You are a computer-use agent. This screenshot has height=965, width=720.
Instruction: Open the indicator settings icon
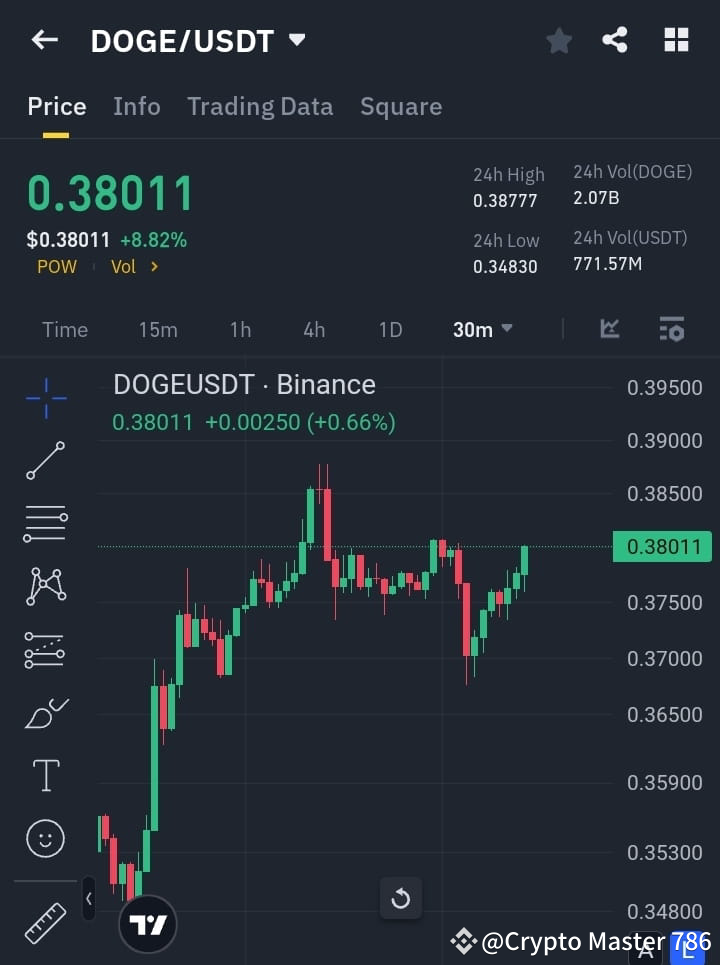671,329
